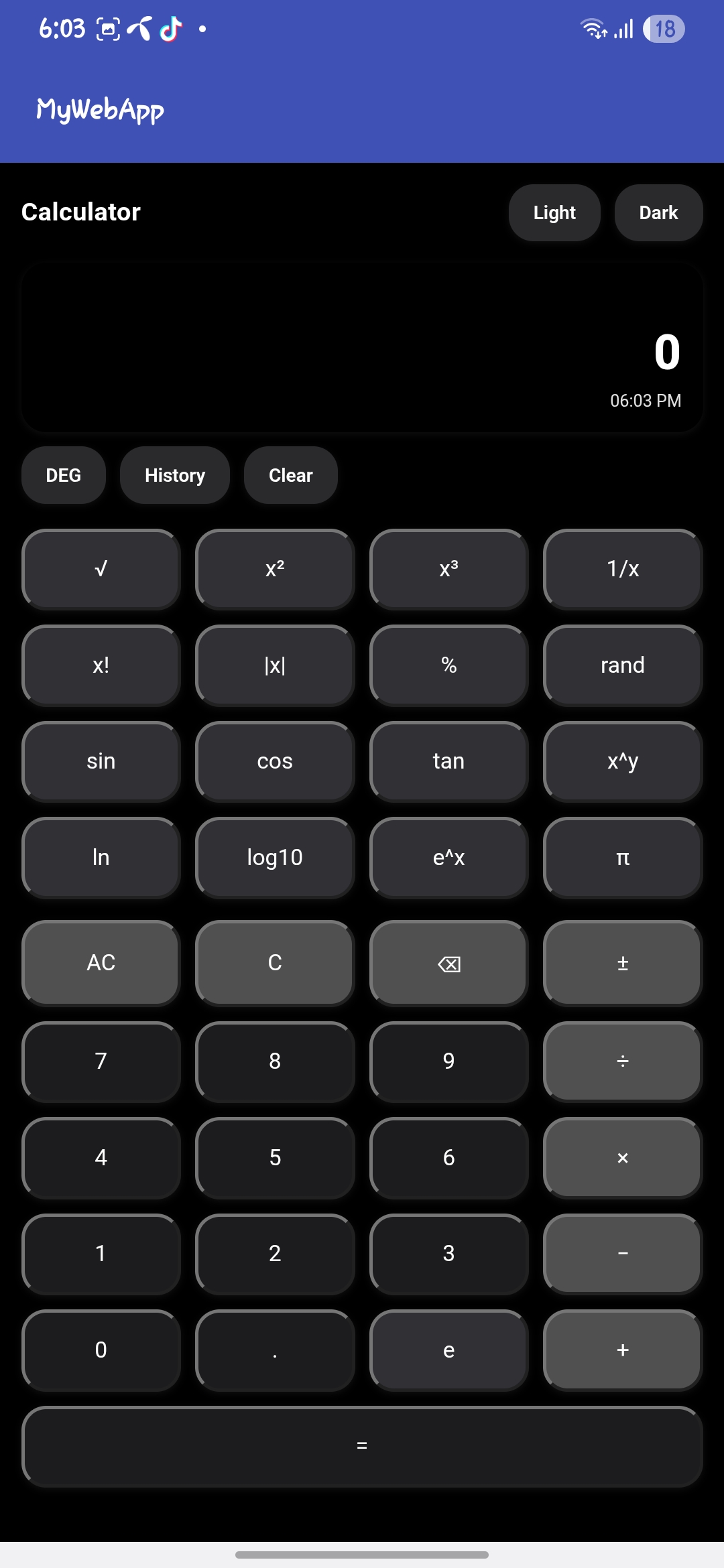Screen dimensions: 724x1568
Task: Insert the π constant
Action: coord(623,858)
